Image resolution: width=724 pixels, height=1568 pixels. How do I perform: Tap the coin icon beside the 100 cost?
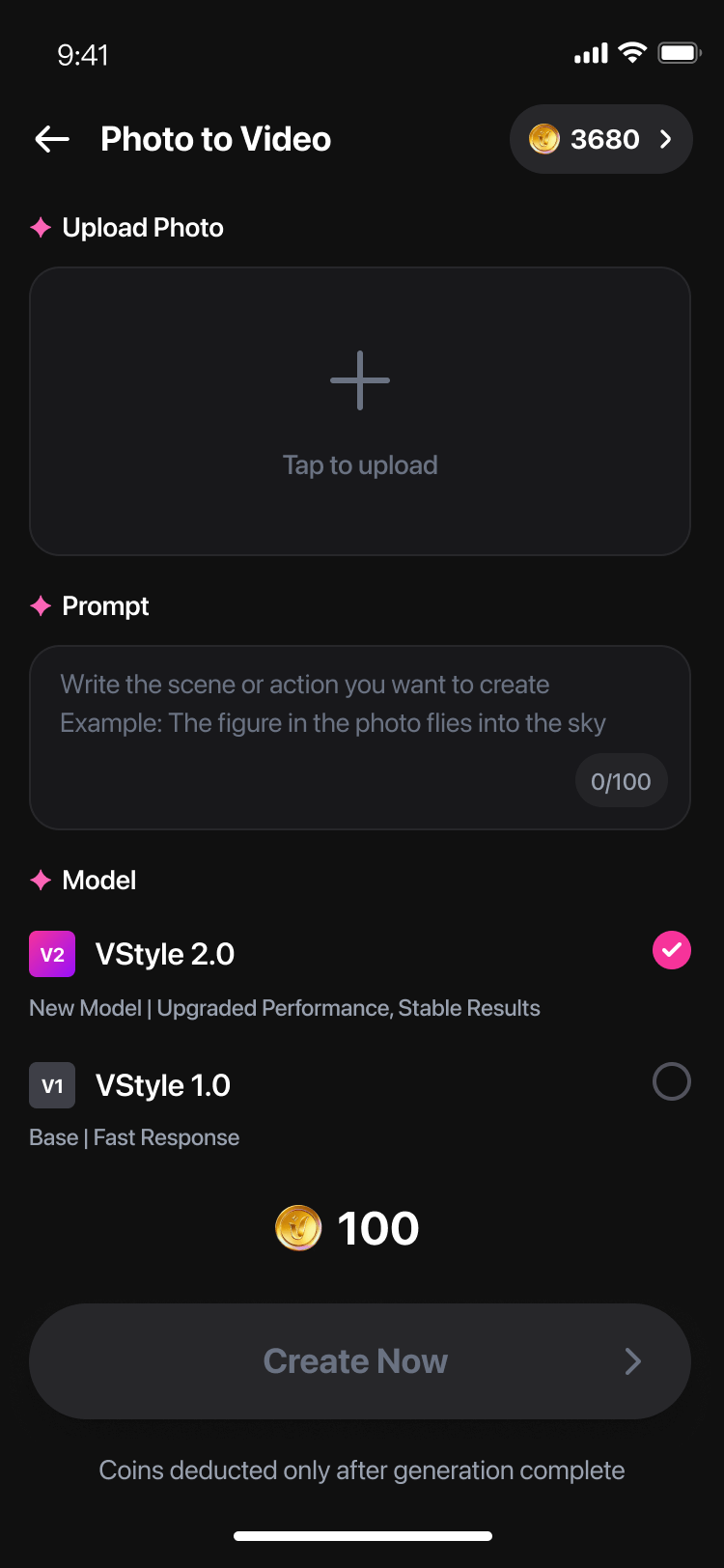pos(298,1228)
